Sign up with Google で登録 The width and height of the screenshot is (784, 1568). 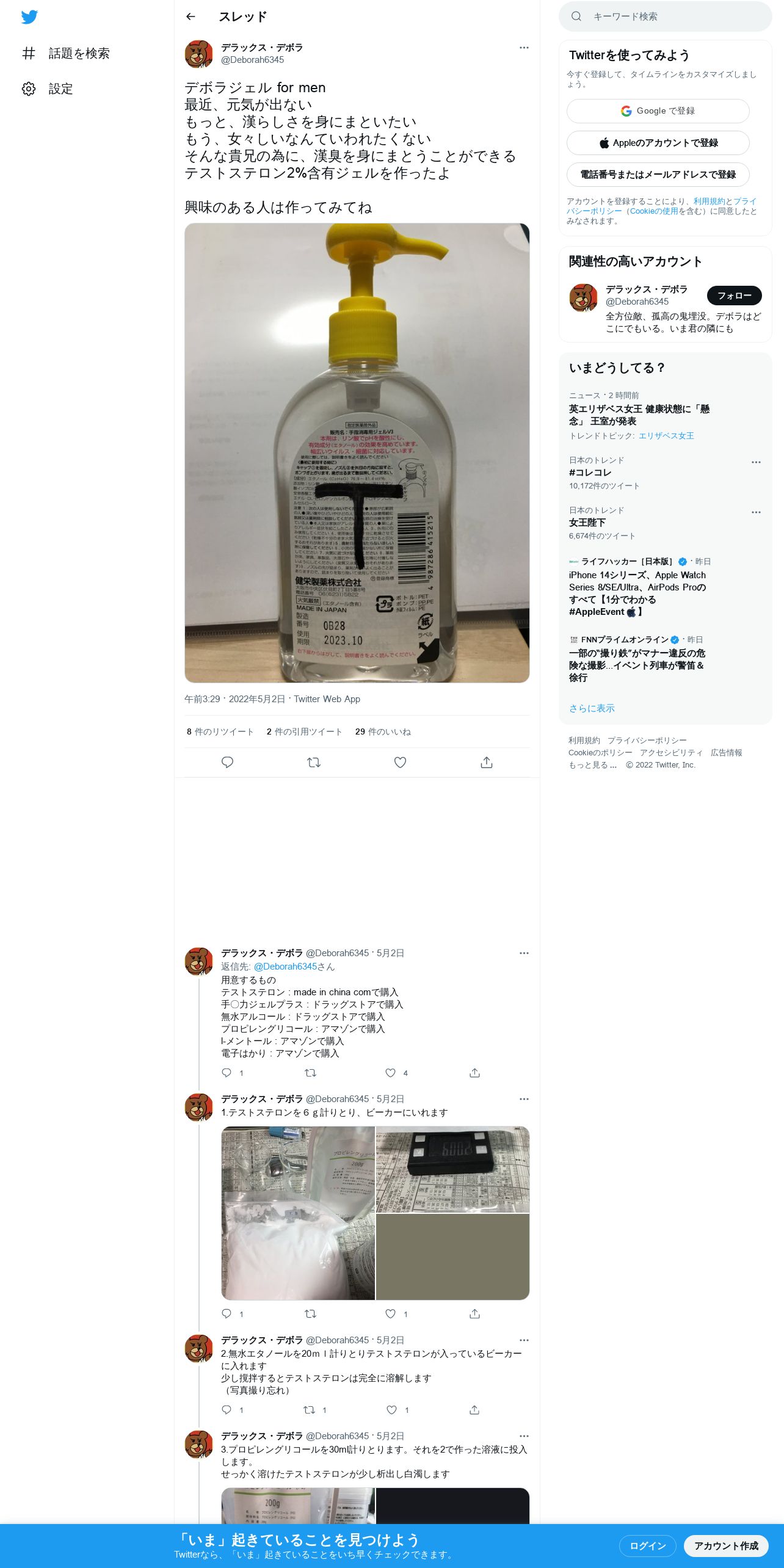point(658,111)
